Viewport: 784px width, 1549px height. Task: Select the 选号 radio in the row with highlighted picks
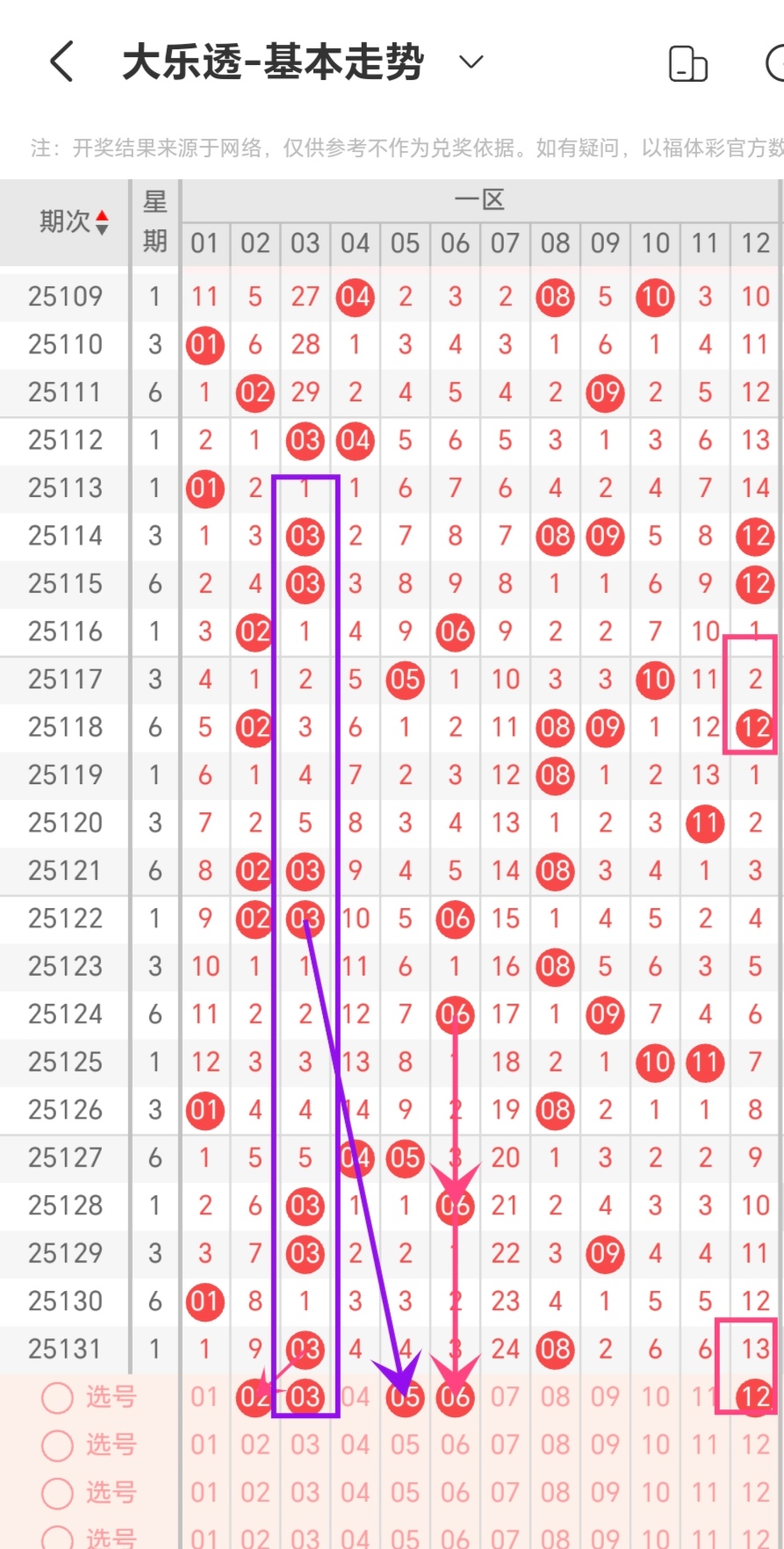coord(58,1397)
